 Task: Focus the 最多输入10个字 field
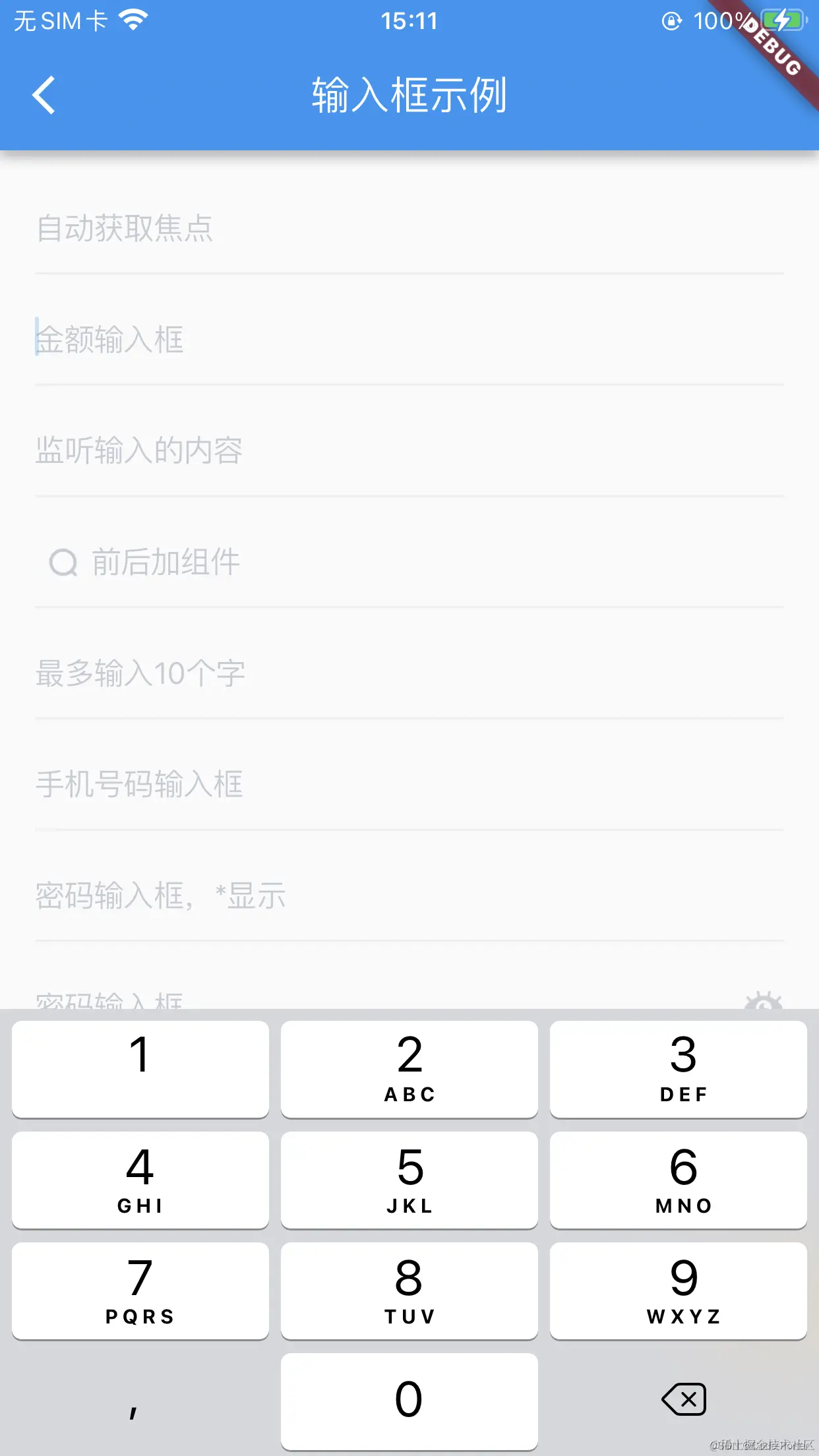click(x=409, y=673)
